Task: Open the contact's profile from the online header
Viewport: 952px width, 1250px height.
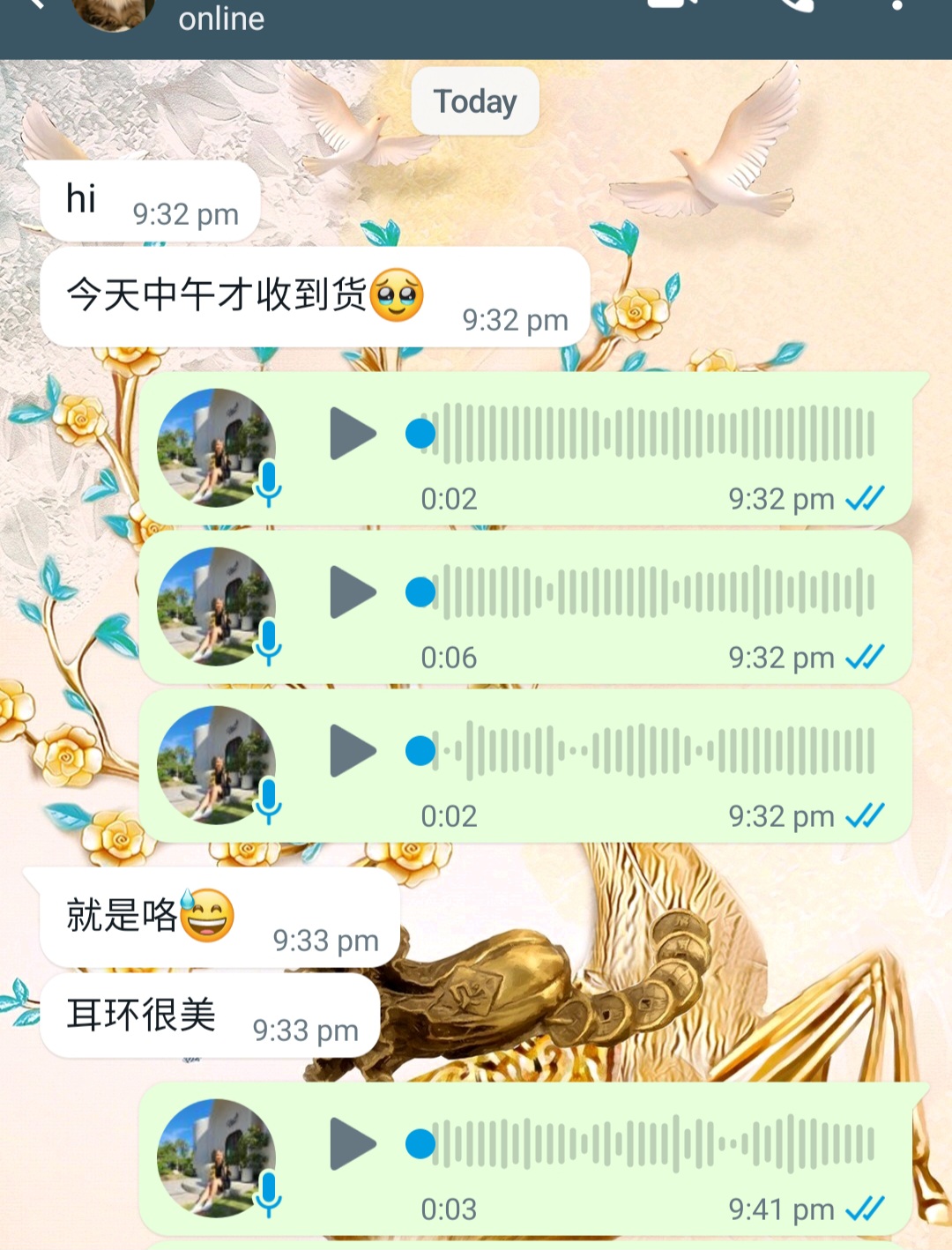Action: click(x=220, y=18)
